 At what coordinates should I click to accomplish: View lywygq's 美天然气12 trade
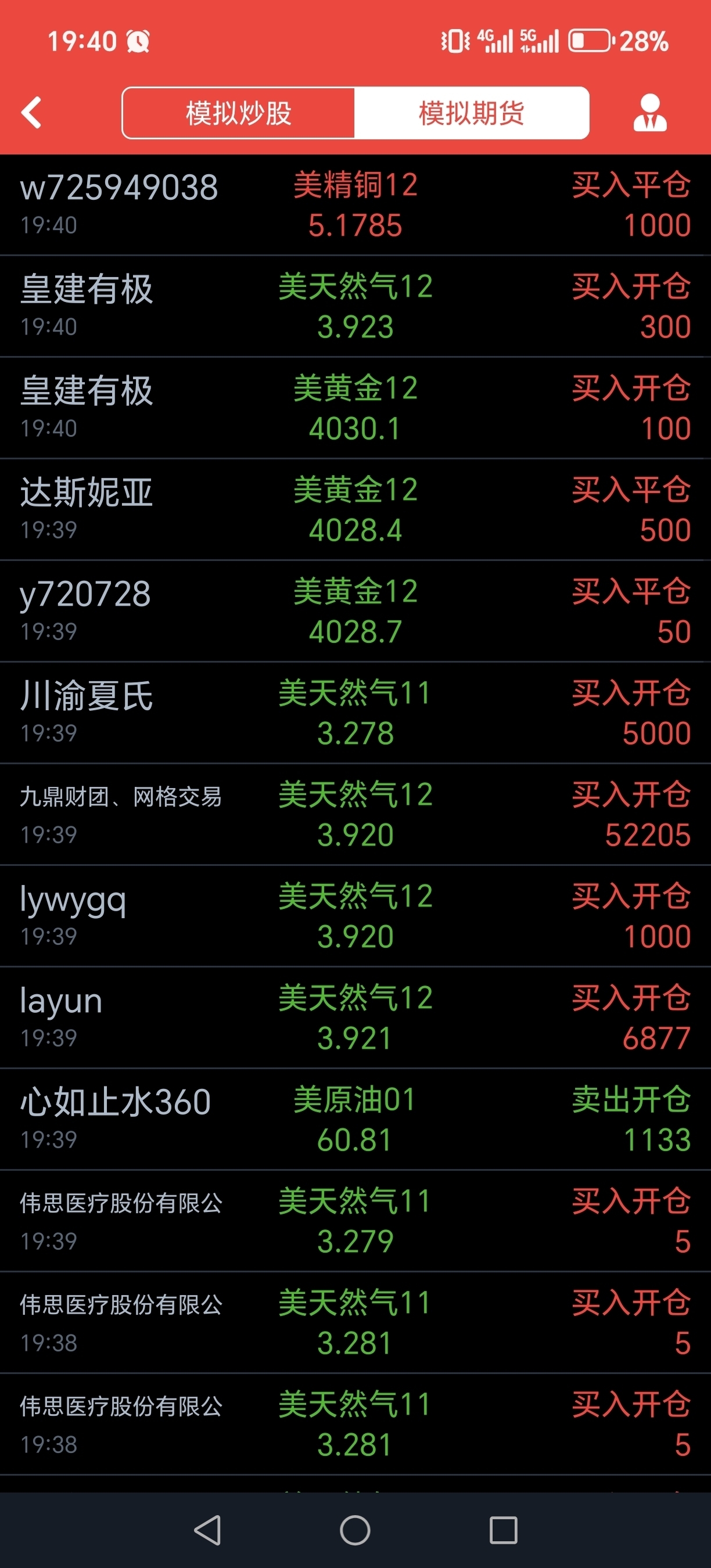coord(355,916)
